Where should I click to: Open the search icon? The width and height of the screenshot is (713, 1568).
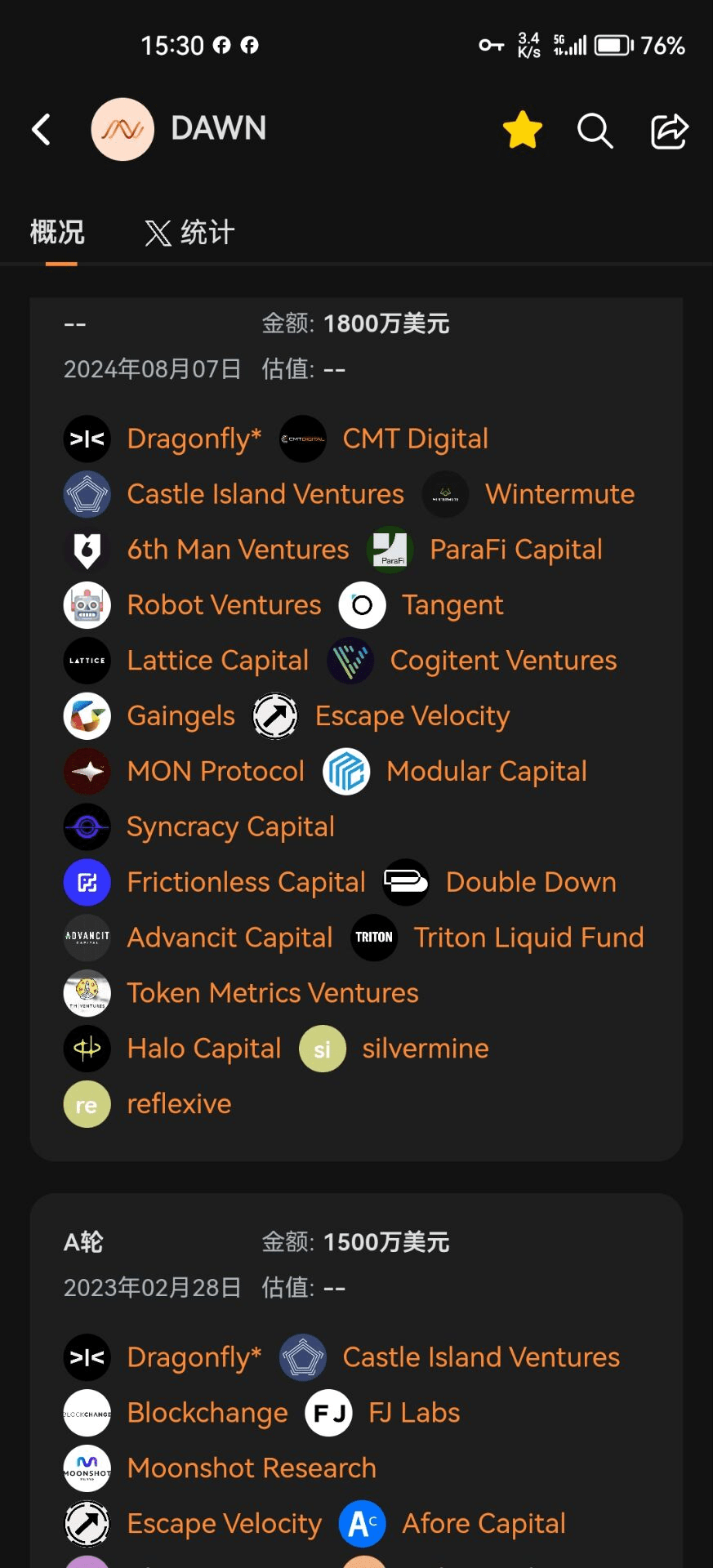coord(595,130)
